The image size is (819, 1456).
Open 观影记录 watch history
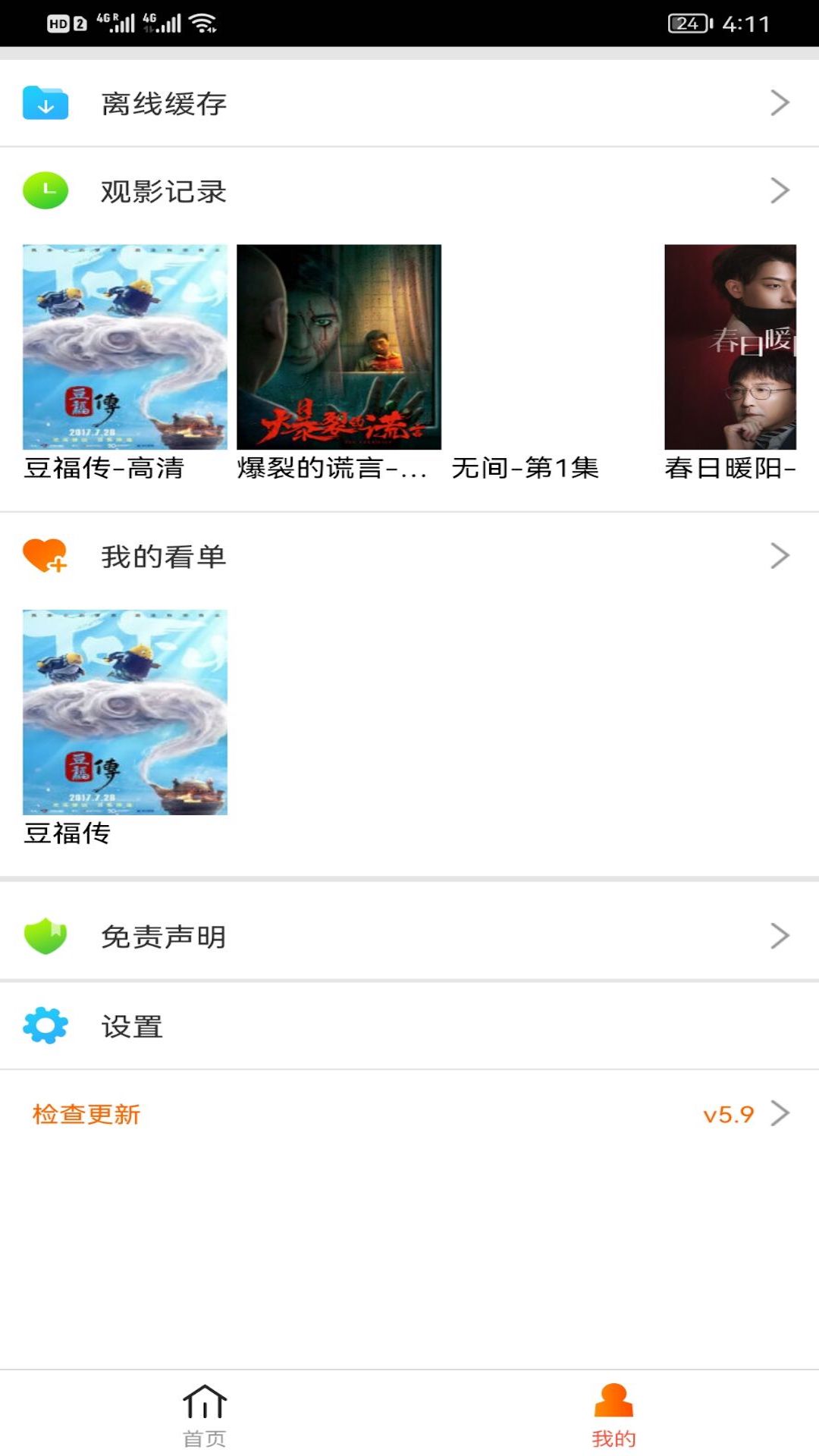409,191
